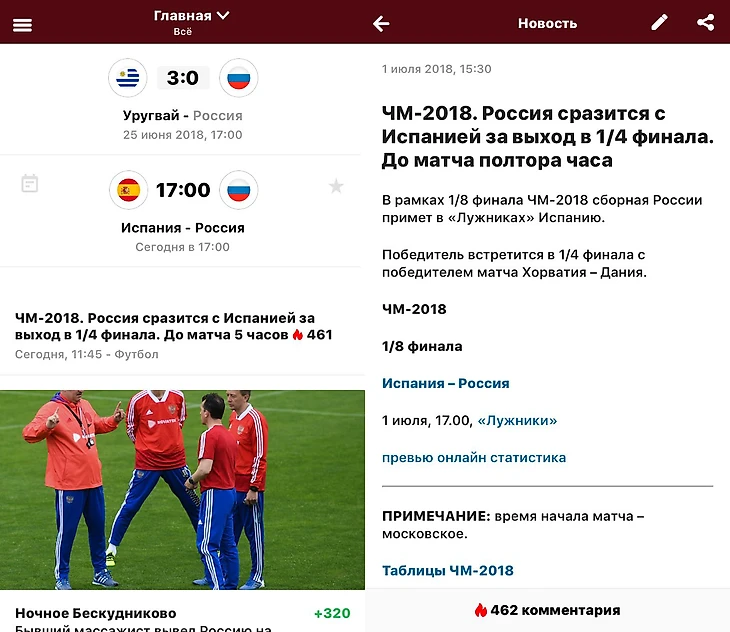Viewport: 730px width, 632px height.
Task: Share this news article
Action: point(706,23)
